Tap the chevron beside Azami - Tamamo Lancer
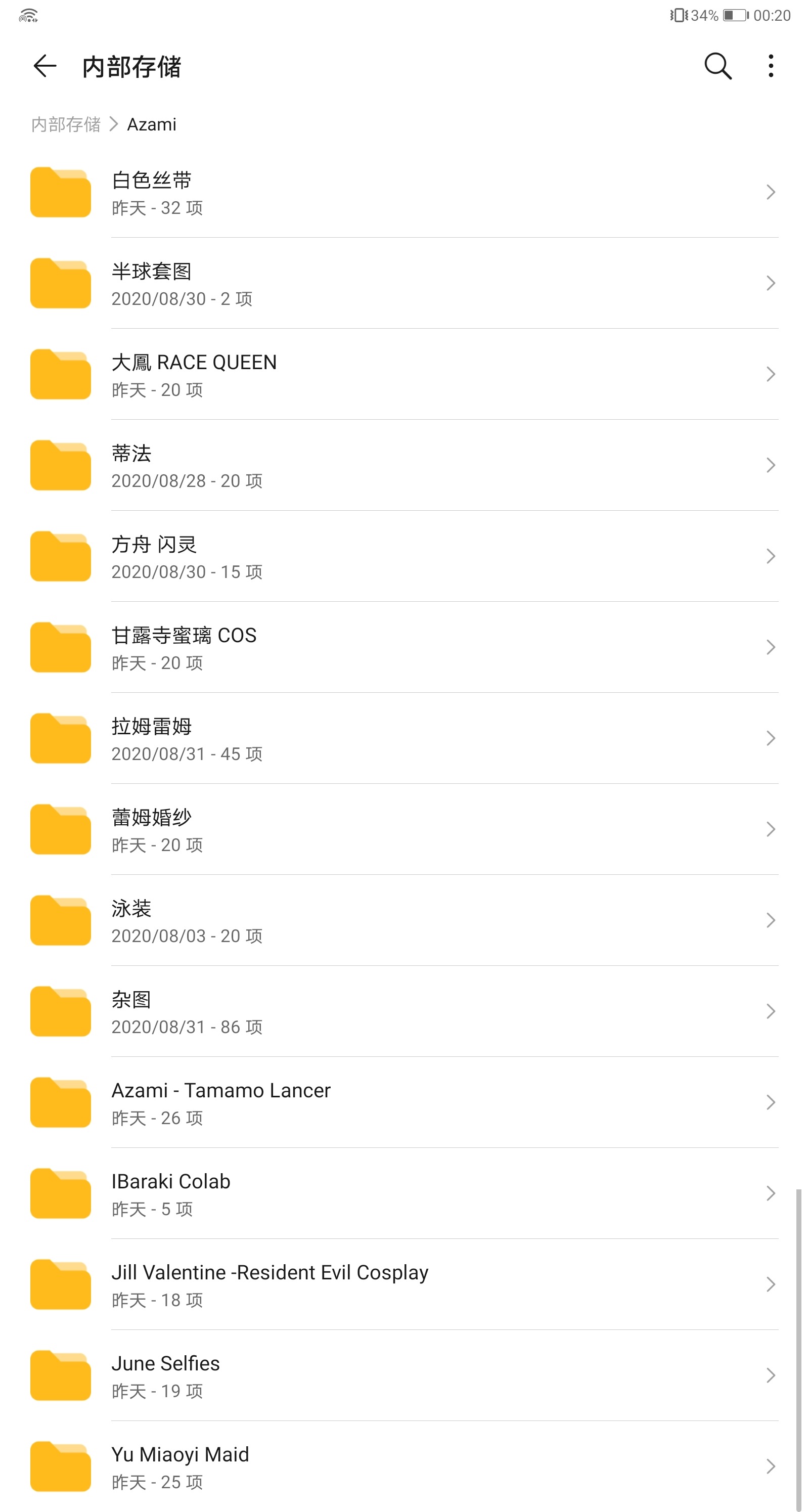 [x=771, y=1102]
